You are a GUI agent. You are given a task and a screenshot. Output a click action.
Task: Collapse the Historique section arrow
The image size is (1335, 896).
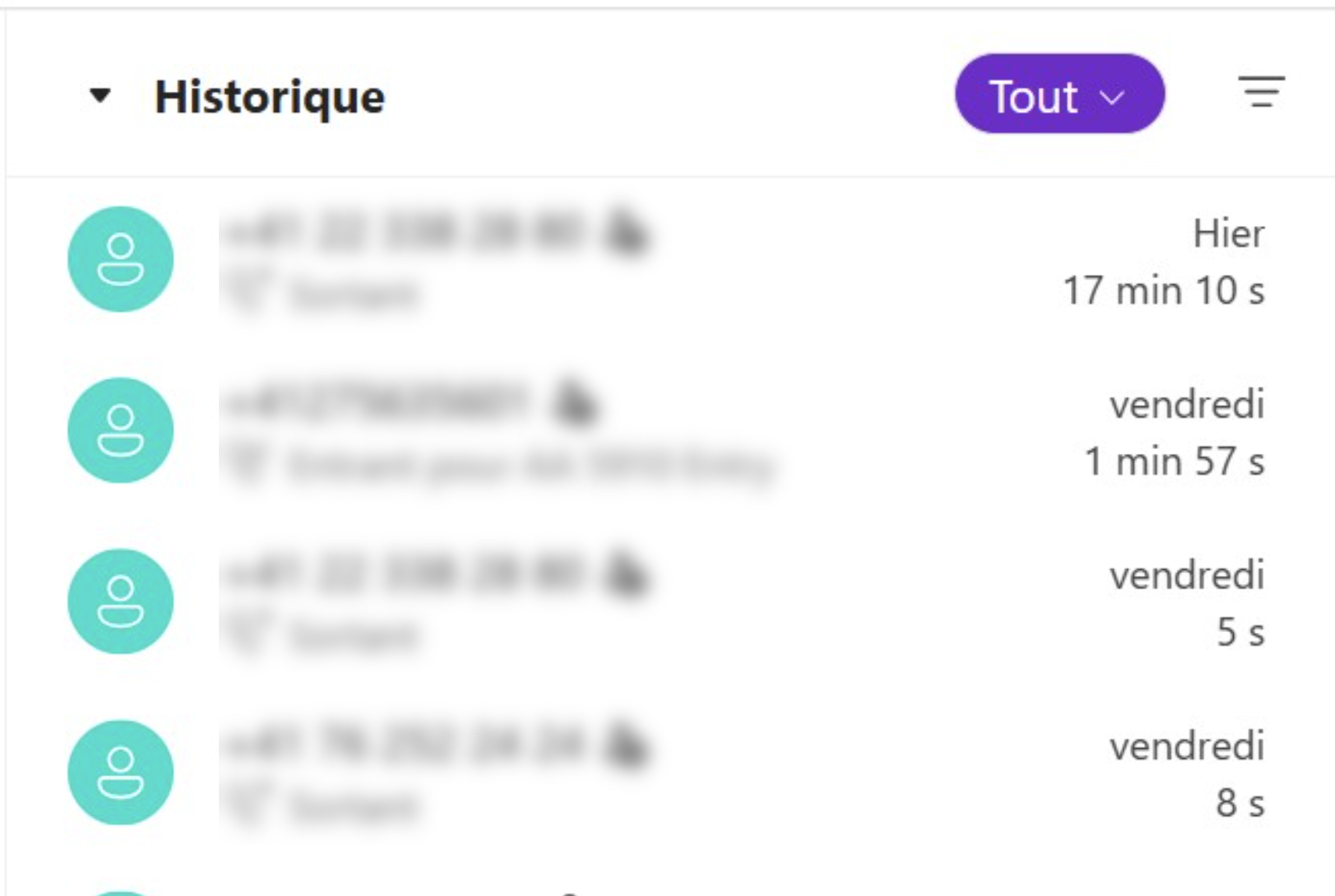(100, 96)
